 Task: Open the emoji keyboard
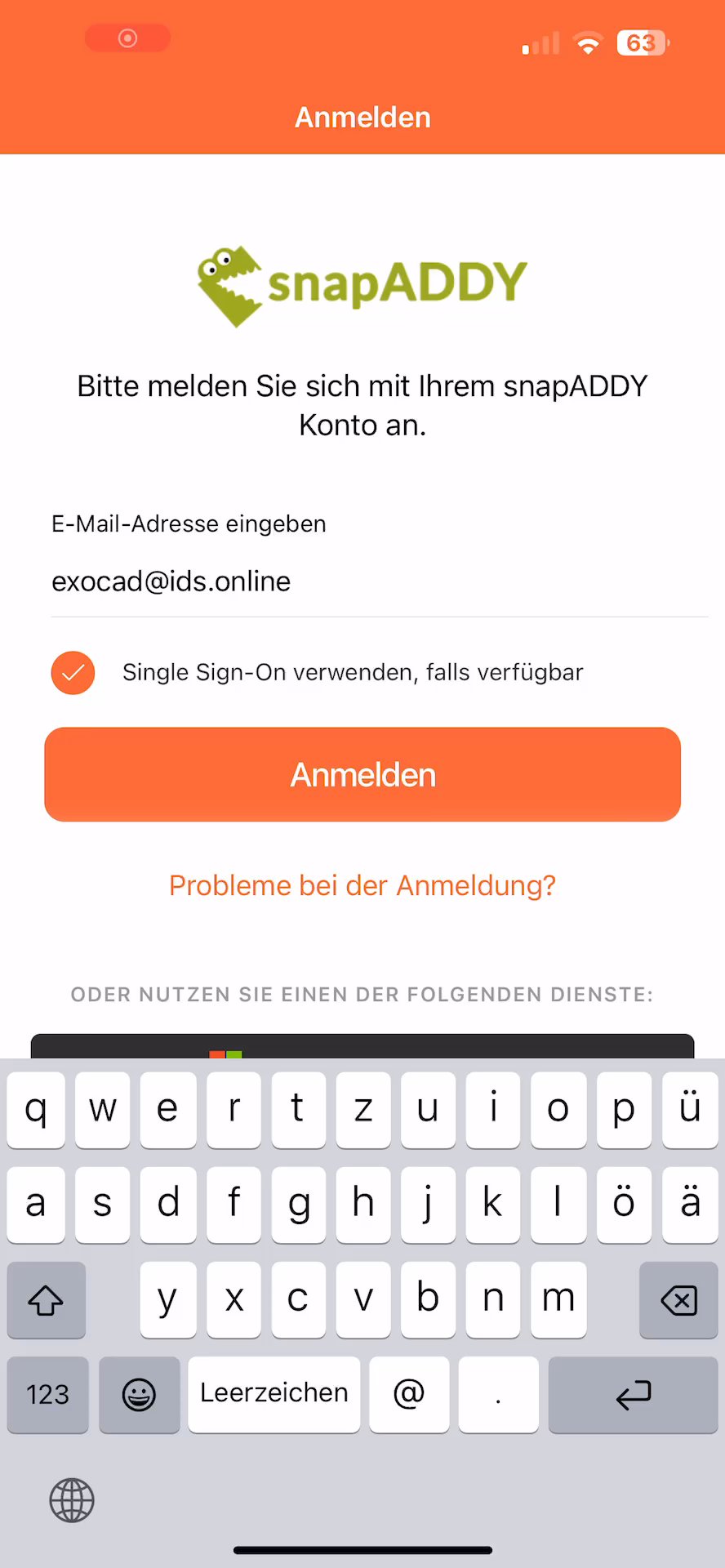pyautogui.click(x=139, y=1394)
